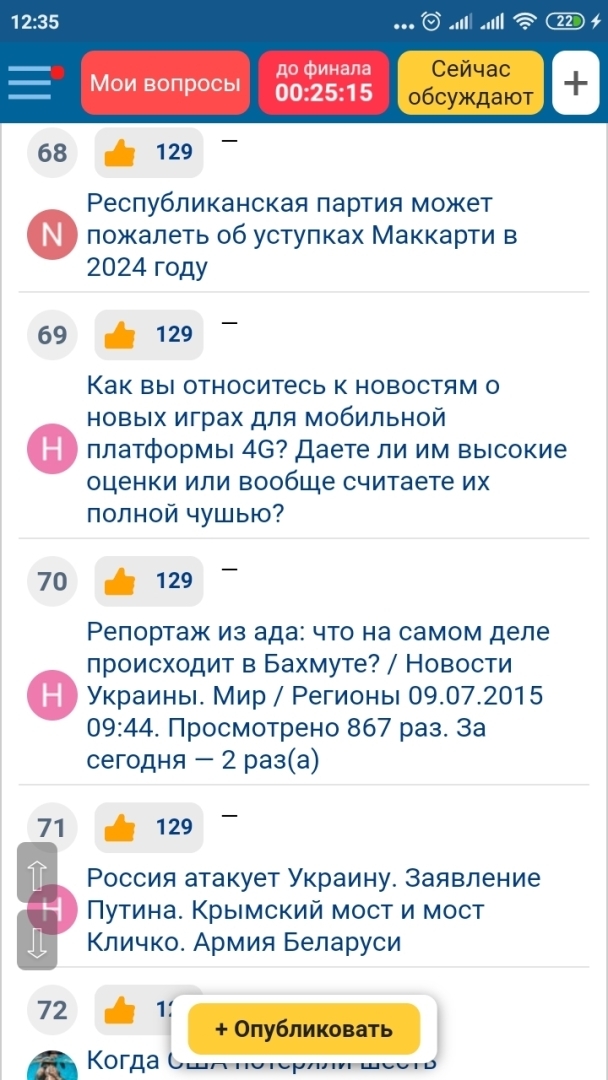Tap the + Опубликовать button
This screenshot has width=608, height=1080.
[304, 1029]
